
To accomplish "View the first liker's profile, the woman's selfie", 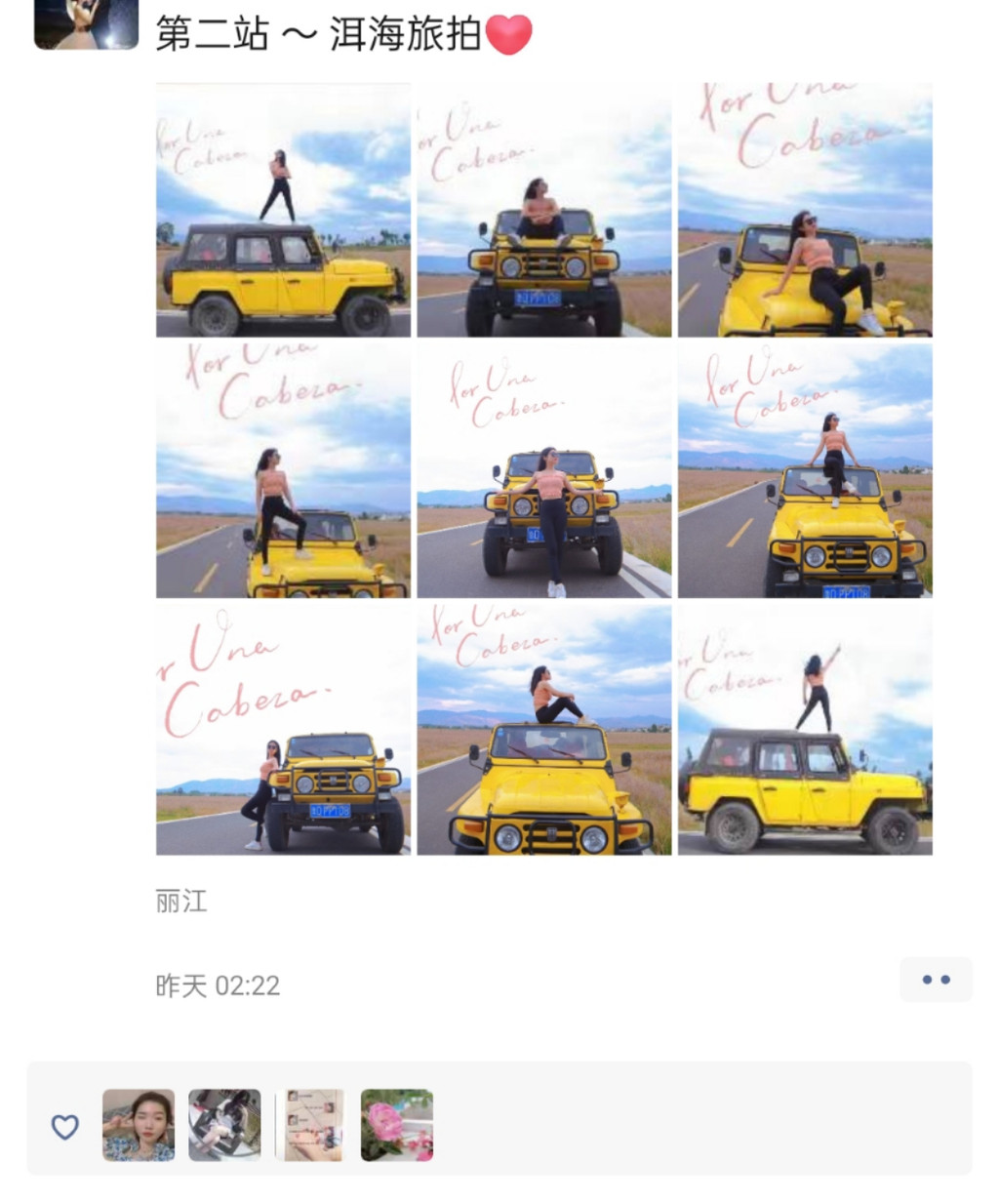I will [139, 1125].
